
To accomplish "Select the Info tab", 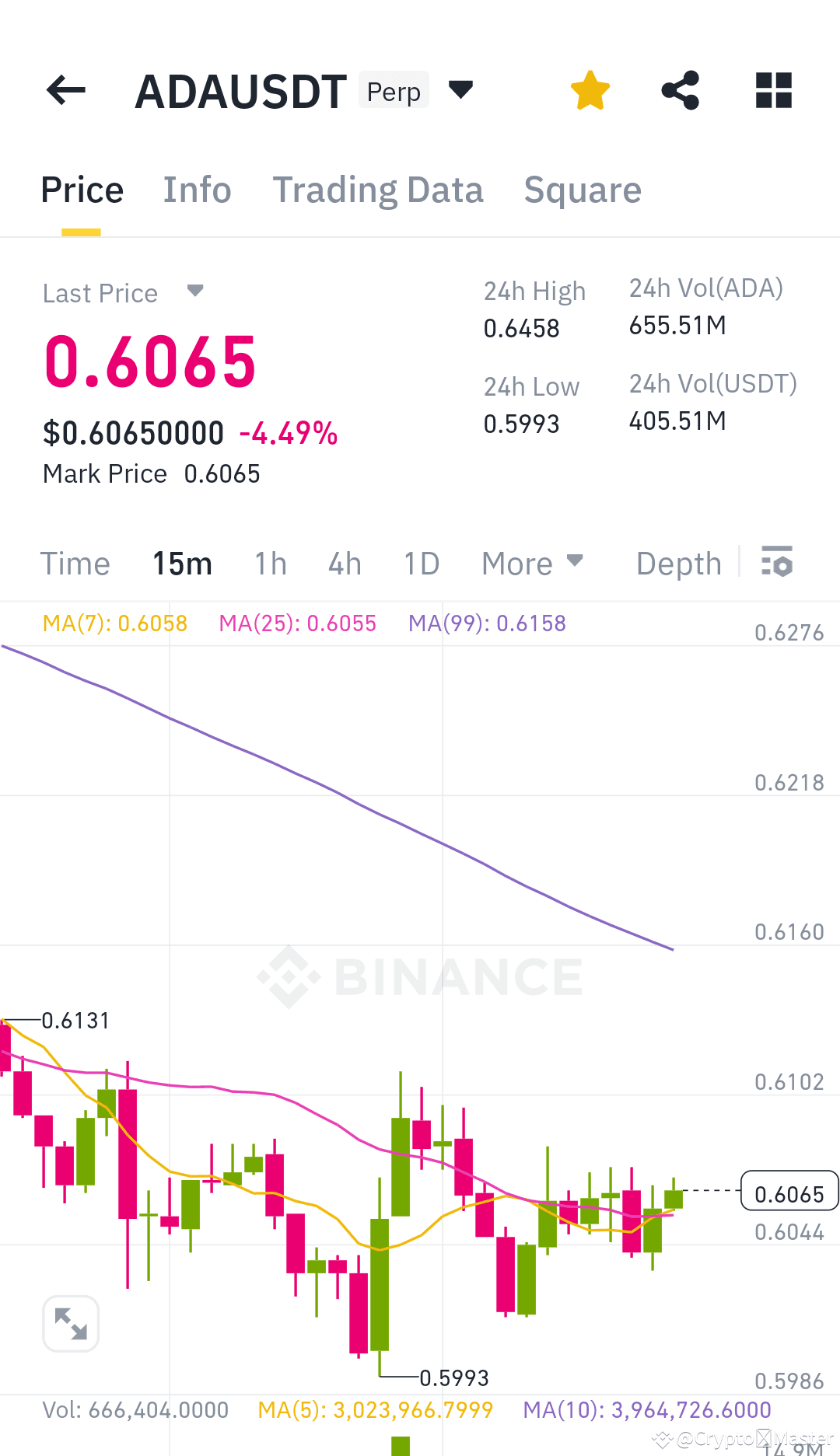I will point(197,189).
